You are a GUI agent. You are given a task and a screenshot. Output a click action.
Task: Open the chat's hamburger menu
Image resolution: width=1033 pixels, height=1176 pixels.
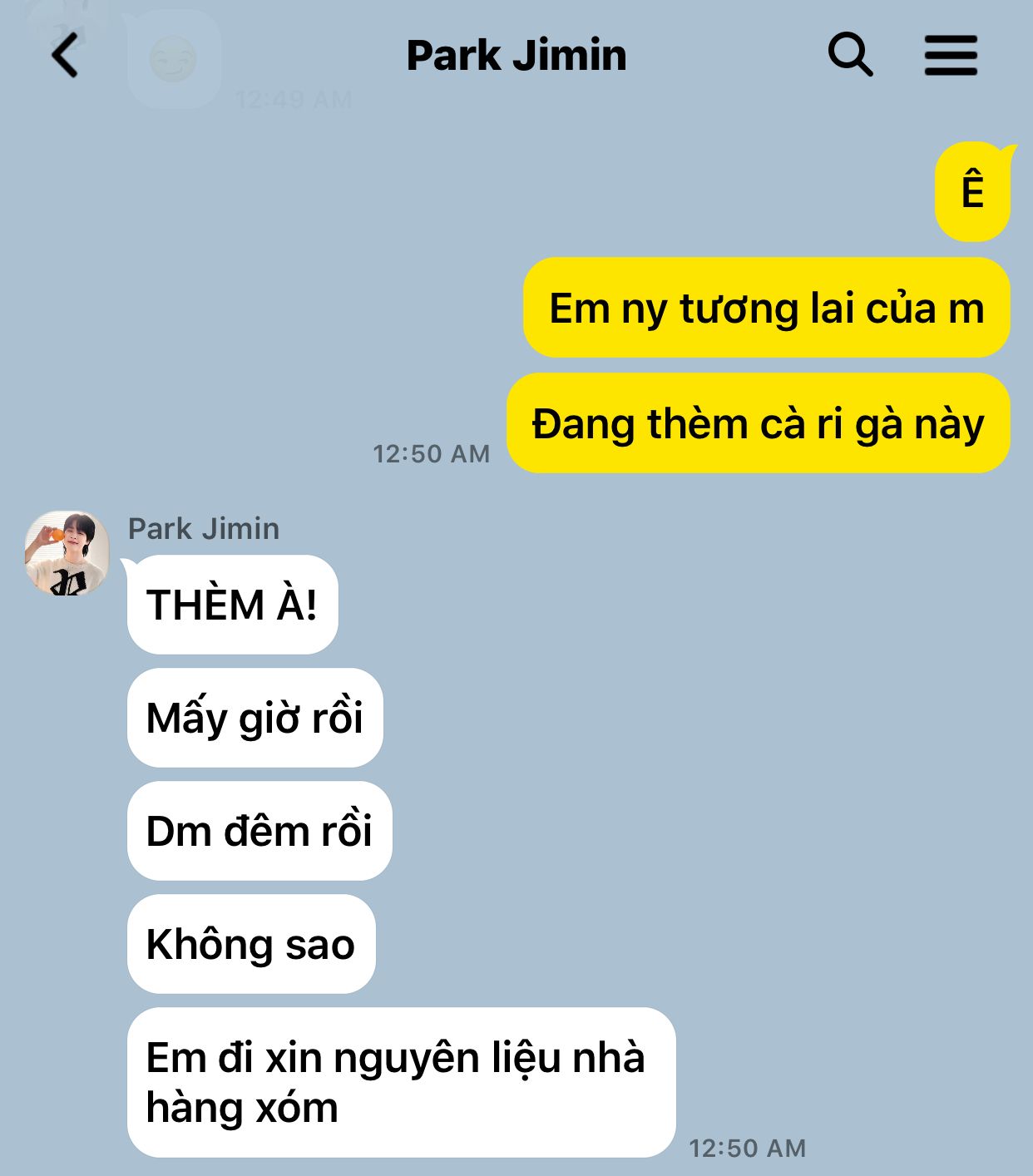951,56
